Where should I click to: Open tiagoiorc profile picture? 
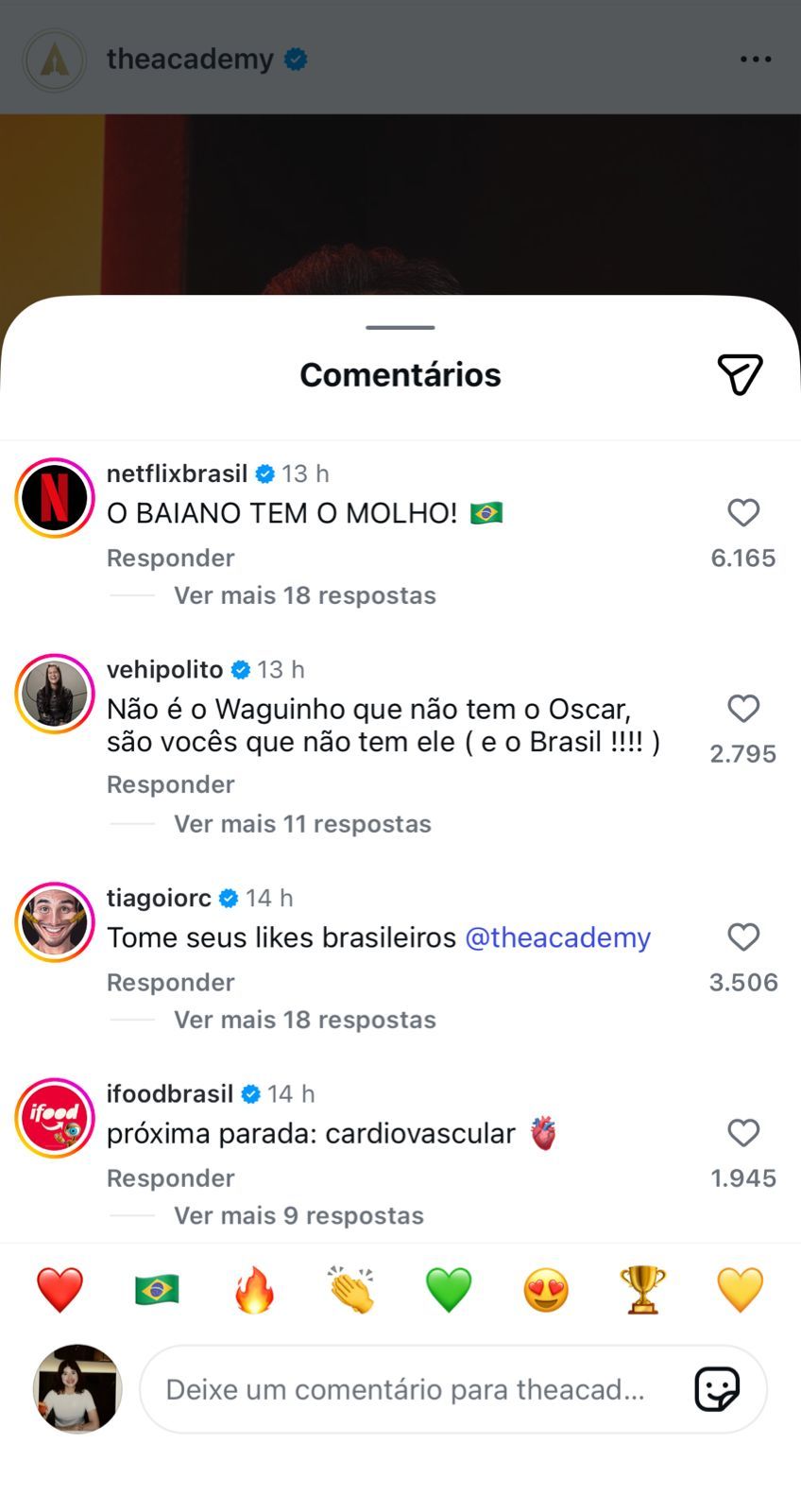[54, 921]
